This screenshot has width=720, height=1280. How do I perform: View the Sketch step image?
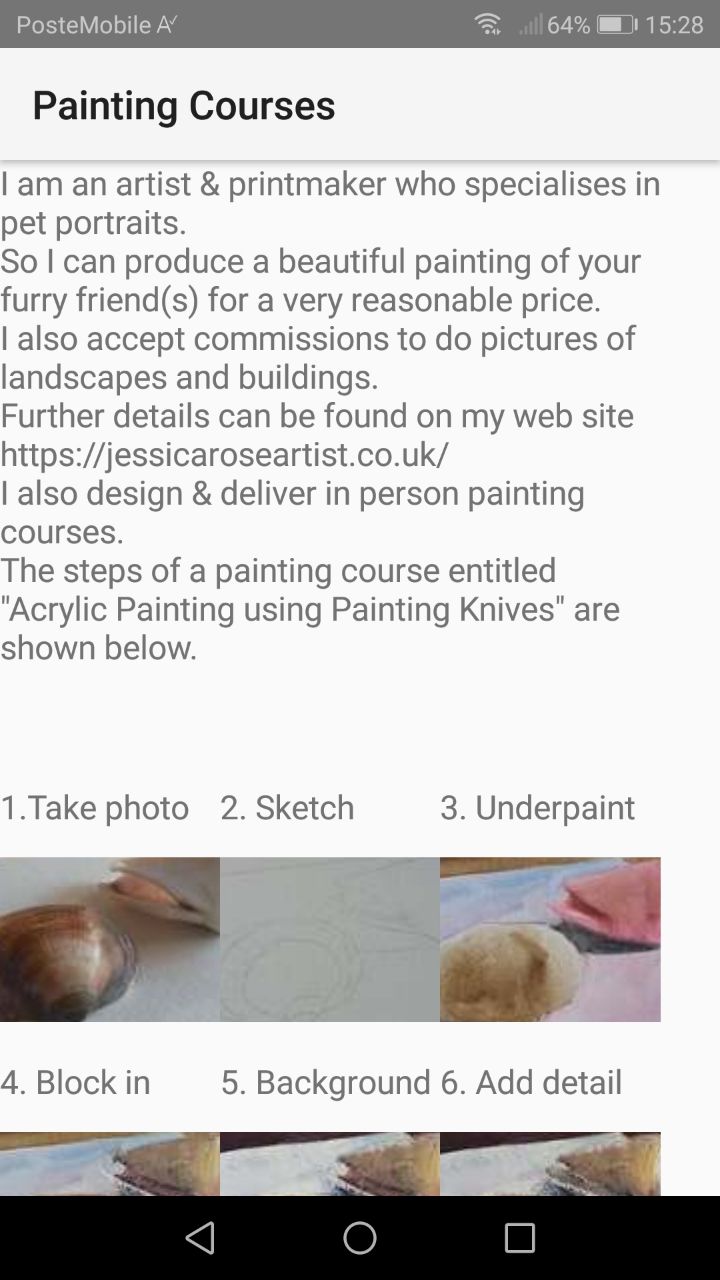(330, 938)
